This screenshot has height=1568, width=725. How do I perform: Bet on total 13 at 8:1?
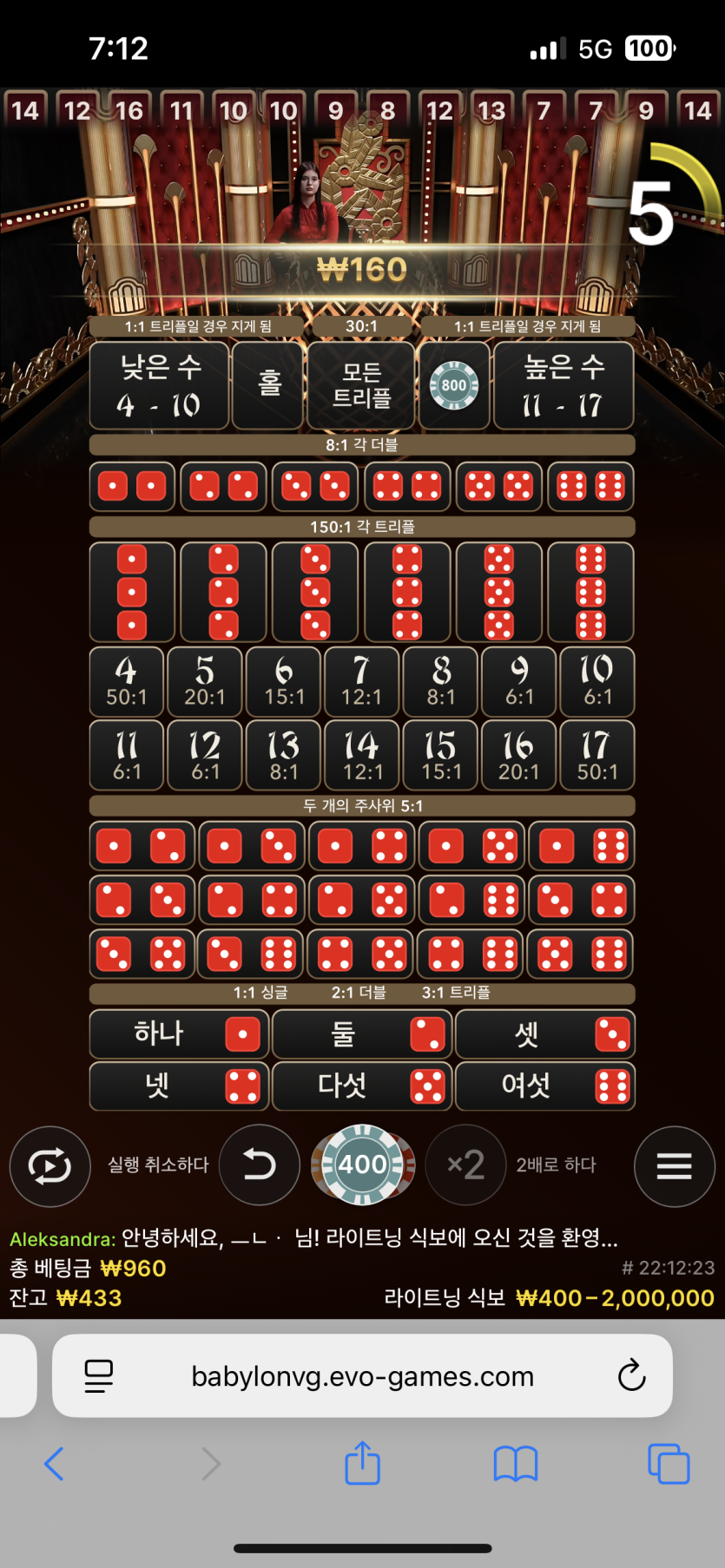click(x=284, y=755)
